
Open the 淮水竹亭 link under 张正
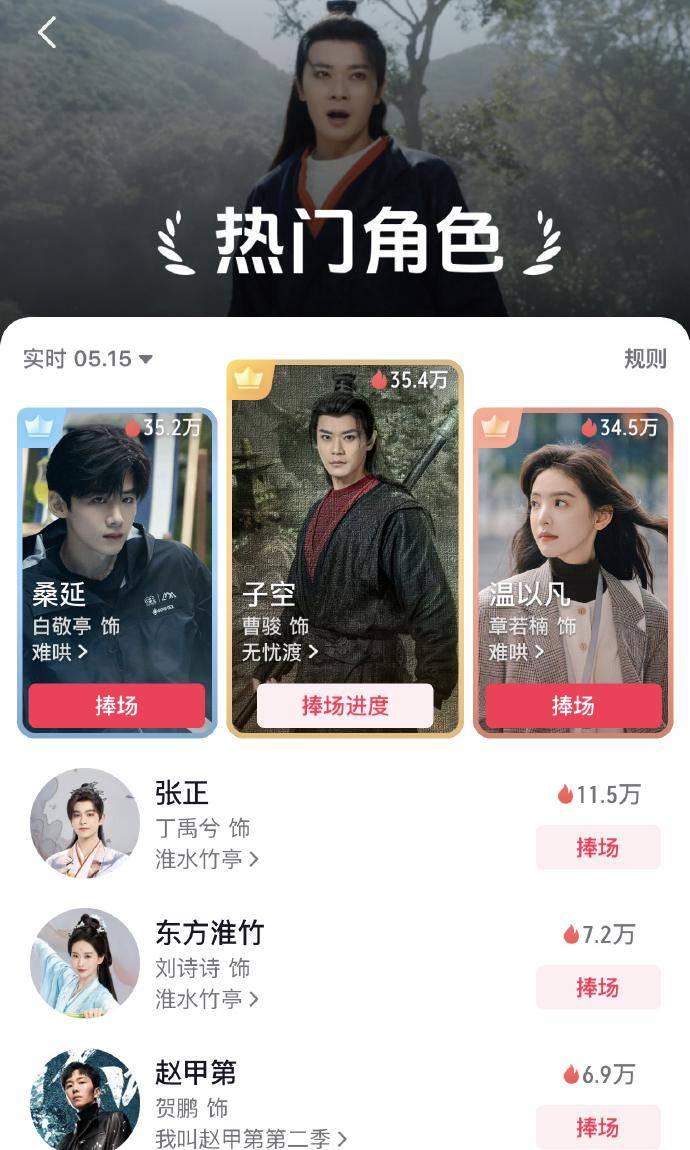pos(207,859)
